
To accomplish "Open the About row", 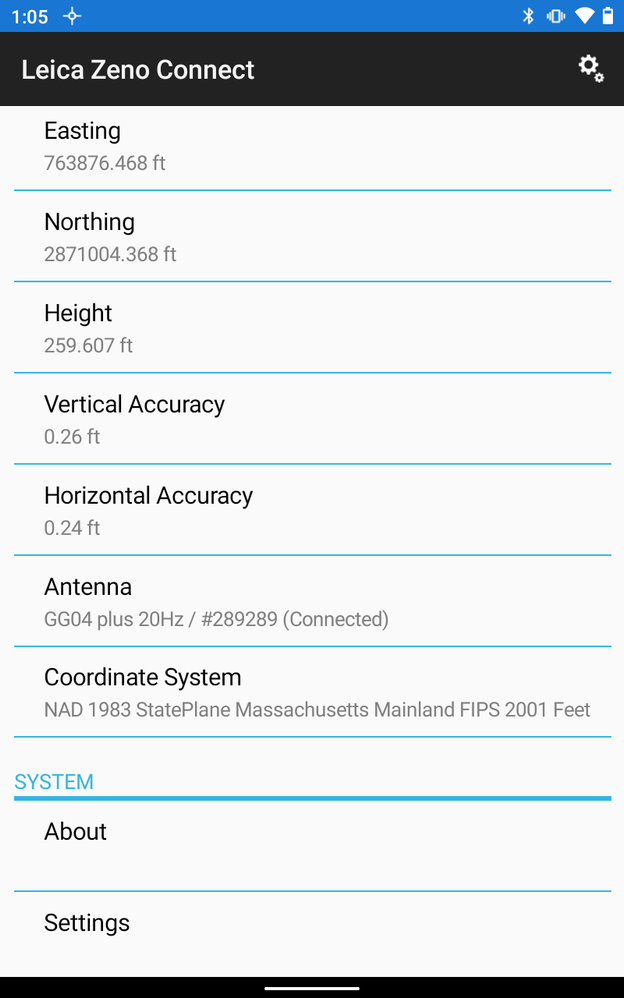I will pos(312,845).
